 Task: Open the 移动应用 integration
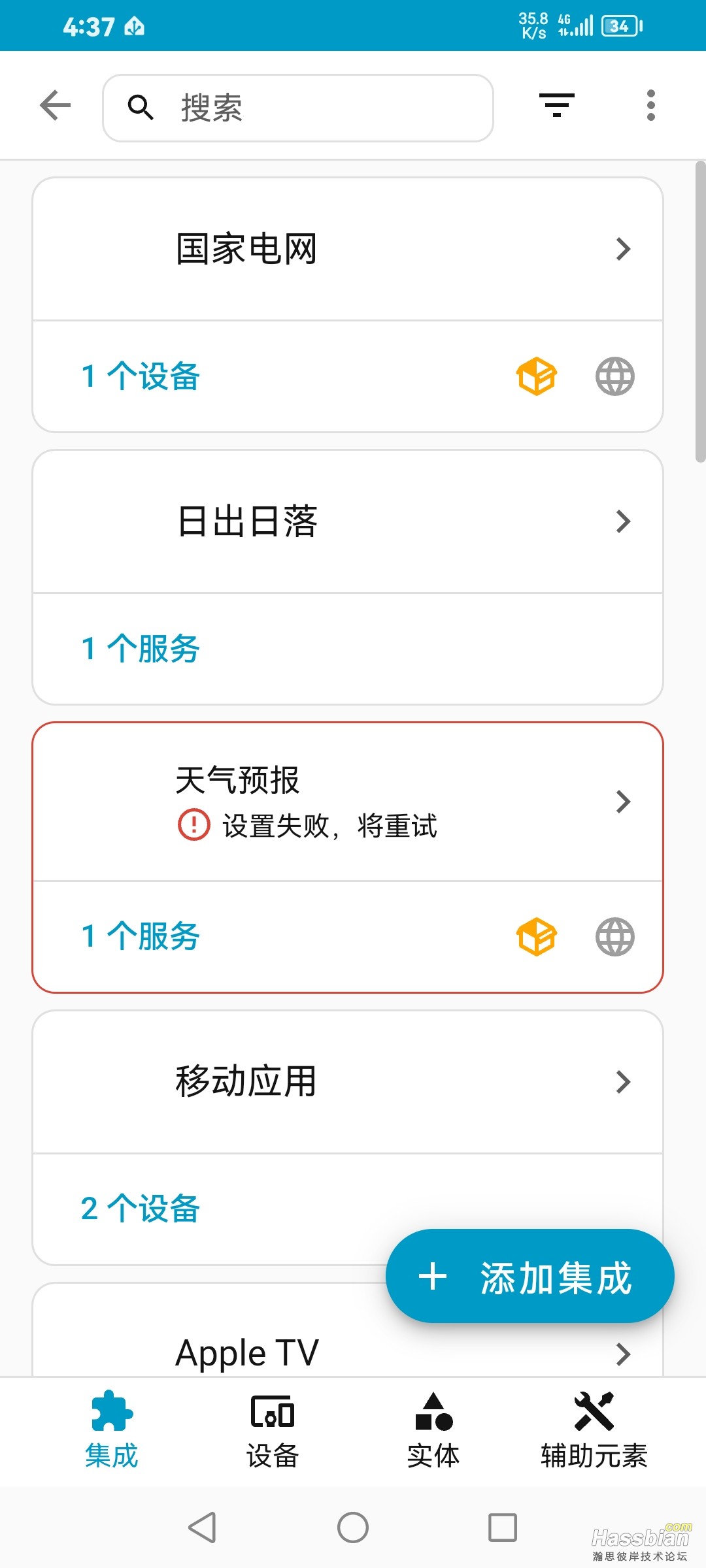point(348,1082)
